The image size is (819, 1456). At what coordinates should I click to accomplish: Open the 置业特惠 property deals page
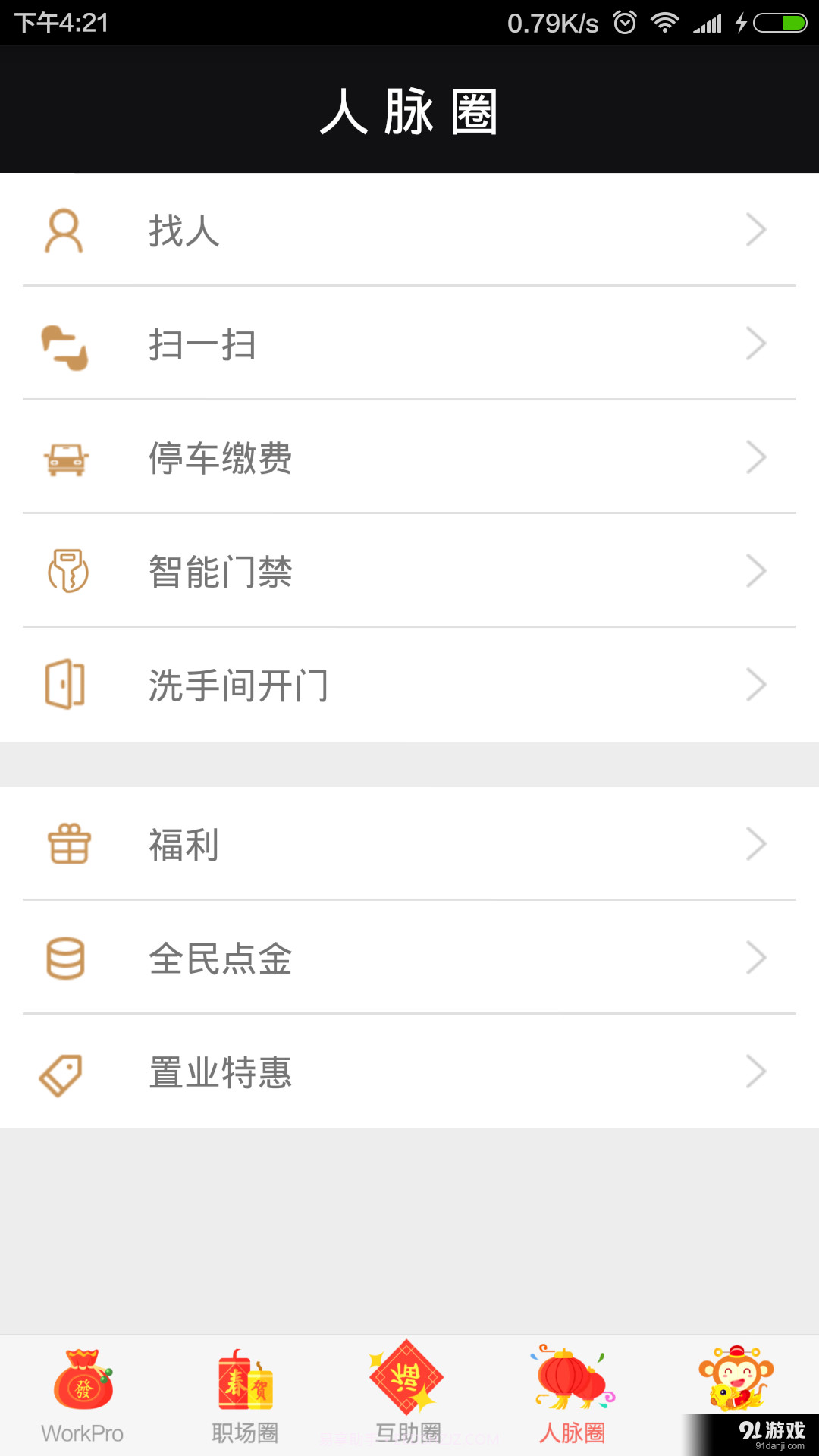point(409,1071)
